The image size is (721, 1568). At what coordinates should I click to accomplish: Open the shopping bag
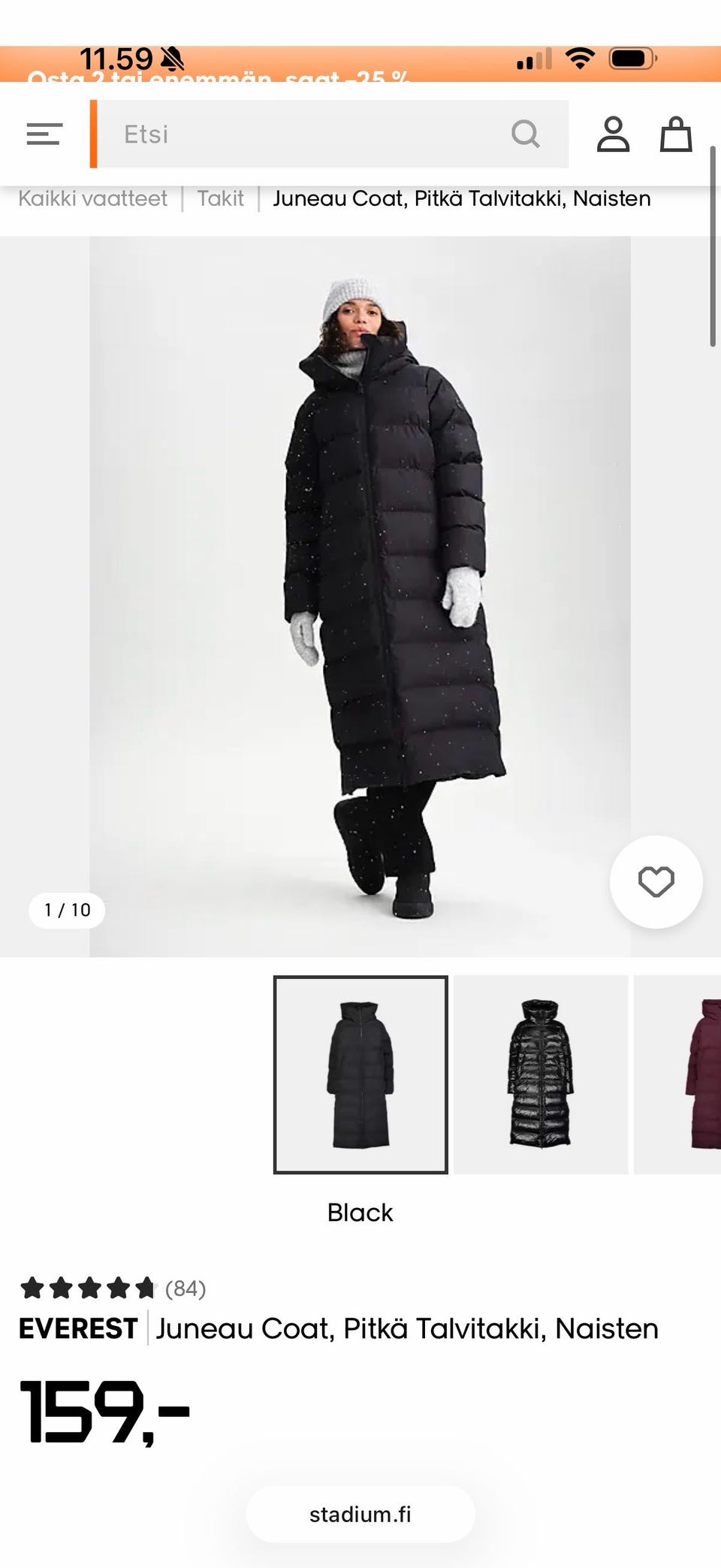[x=675, y=134]
